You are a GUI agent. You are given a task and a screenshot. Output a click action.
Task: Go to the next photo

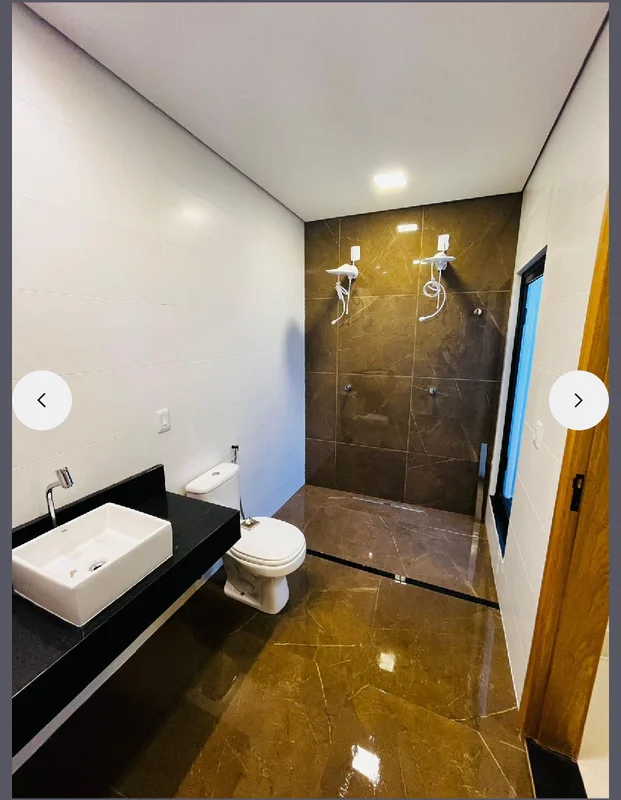click(578, 400)
